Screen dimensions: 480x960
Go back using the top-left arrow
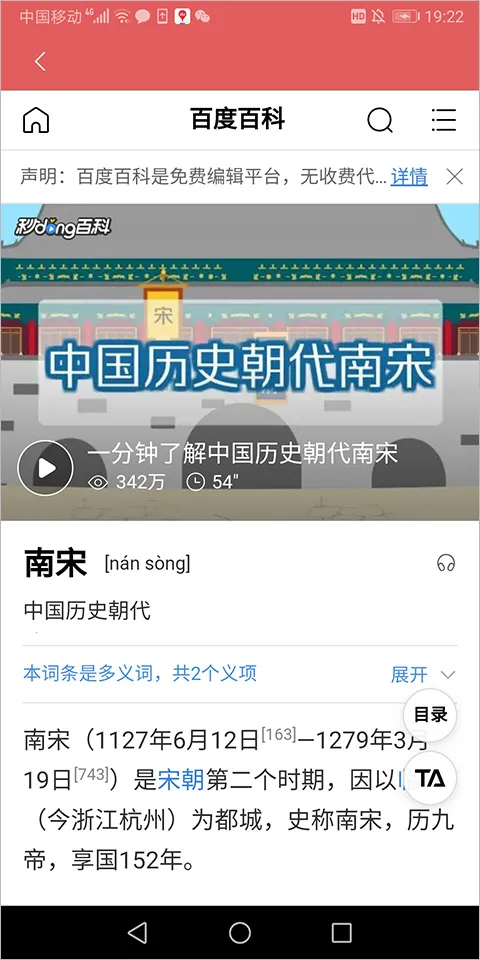click(40, 61)
